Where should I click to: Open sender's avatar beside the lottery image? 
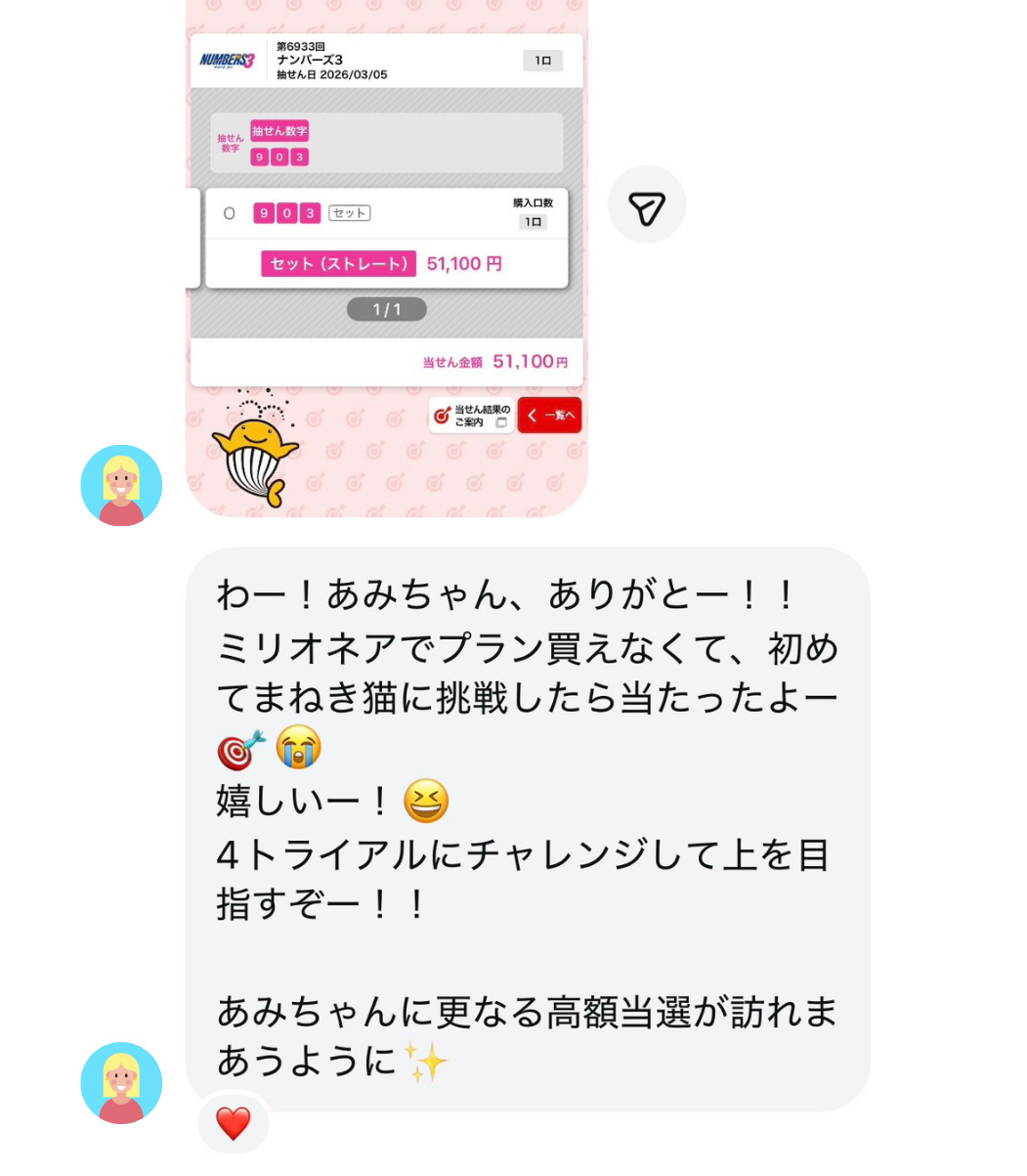click(x=121, y=486)
